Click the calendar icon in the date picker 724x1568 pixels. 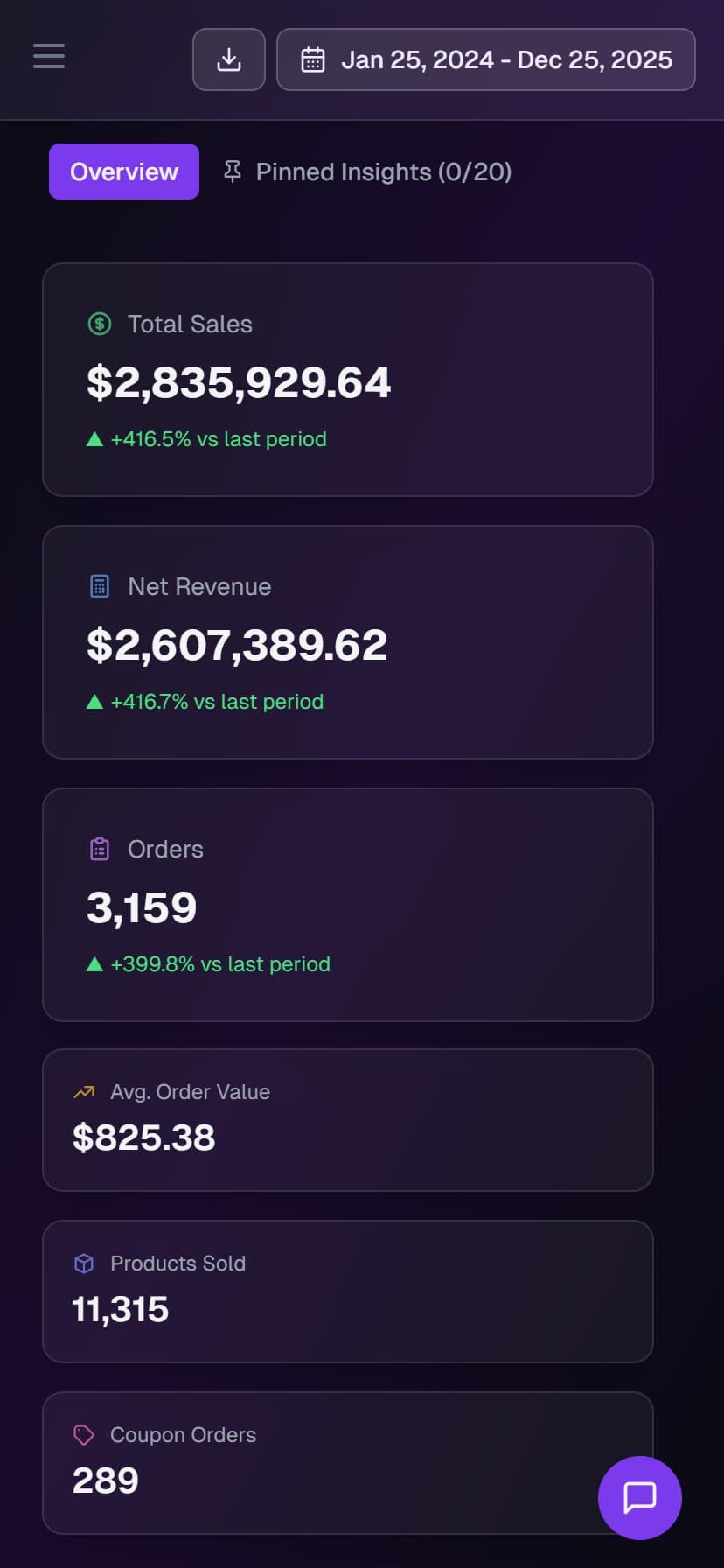point(312,59)
